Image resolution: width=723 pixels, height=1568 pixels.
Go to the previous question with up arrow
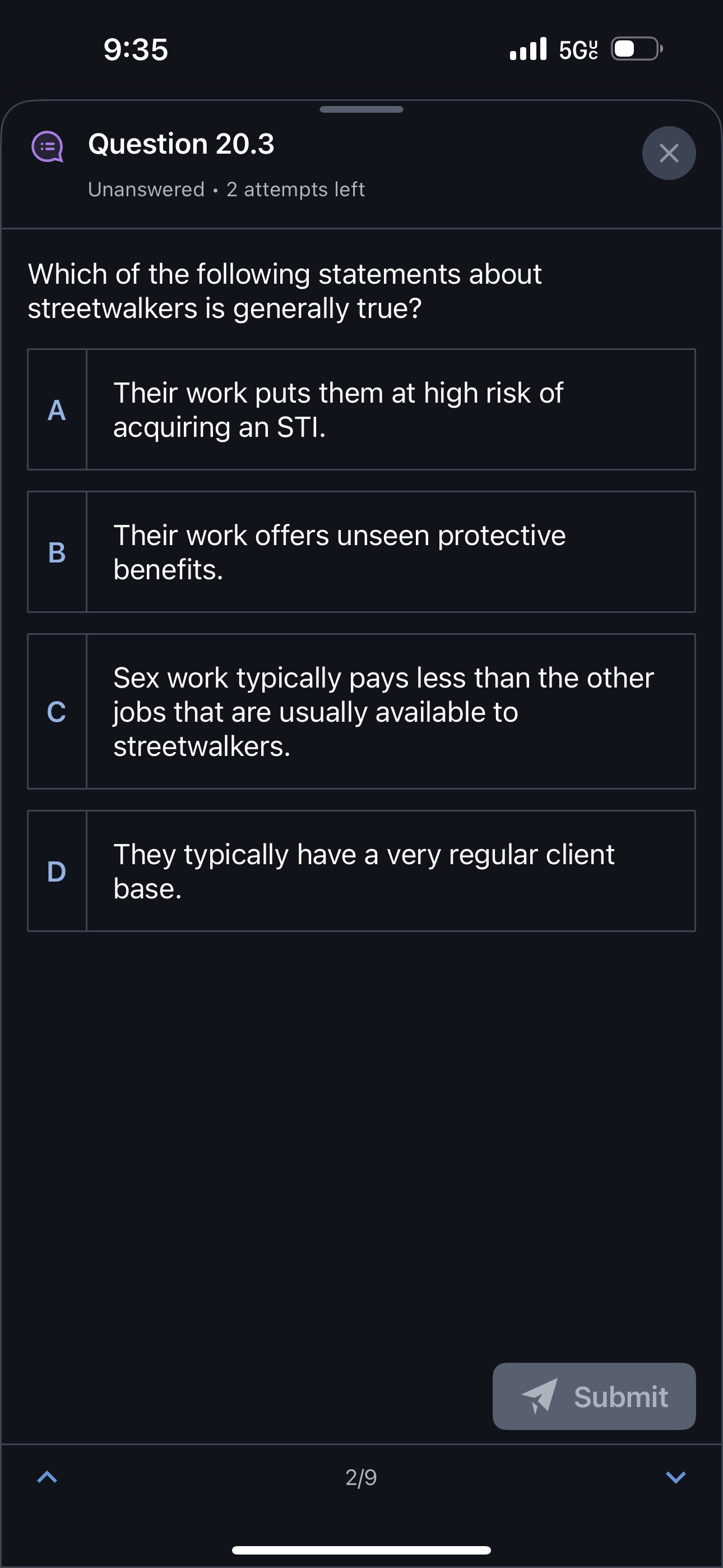click(x=48, y=1477)
